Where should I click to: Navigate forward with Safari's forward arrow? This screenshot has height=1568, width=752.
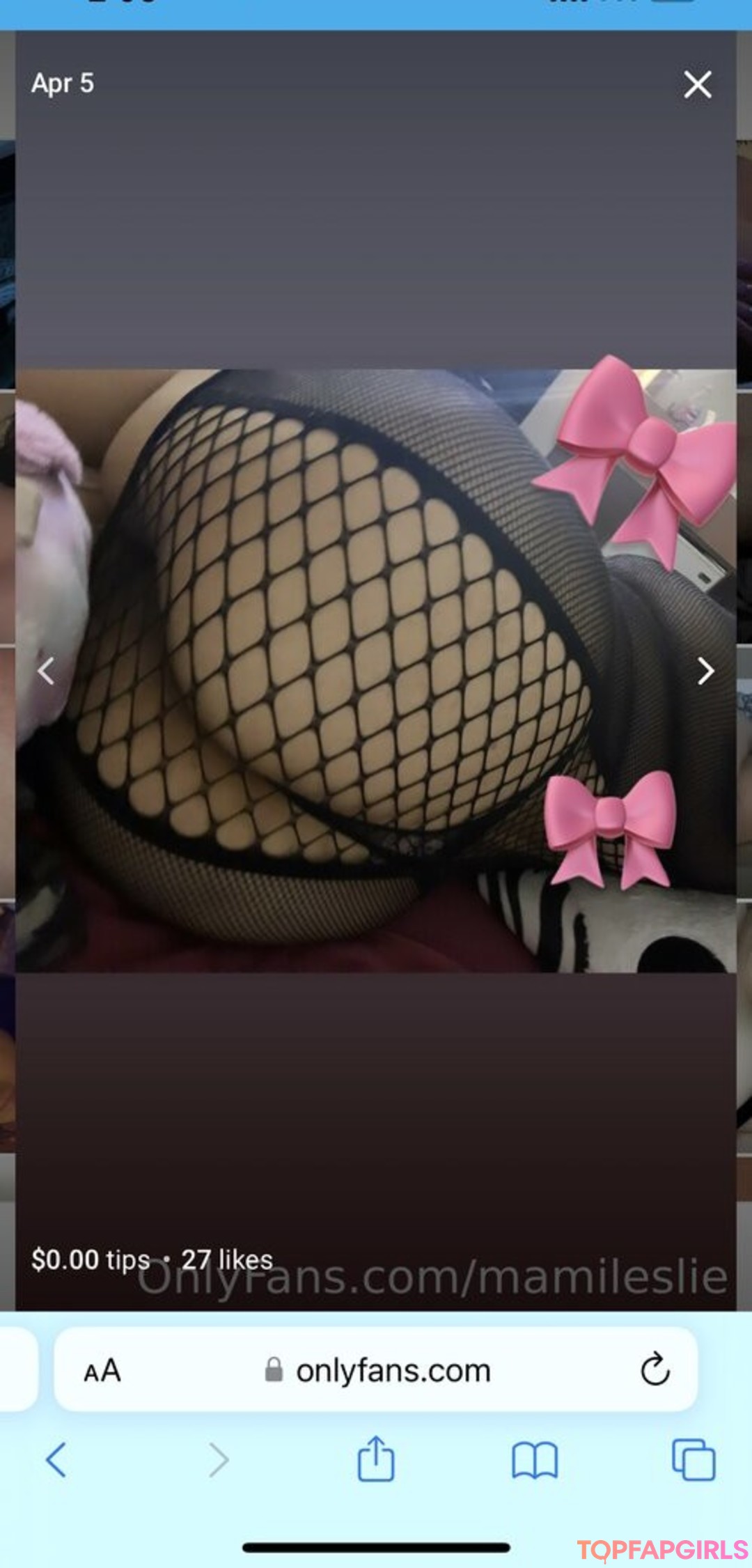tap(217, 1461)
